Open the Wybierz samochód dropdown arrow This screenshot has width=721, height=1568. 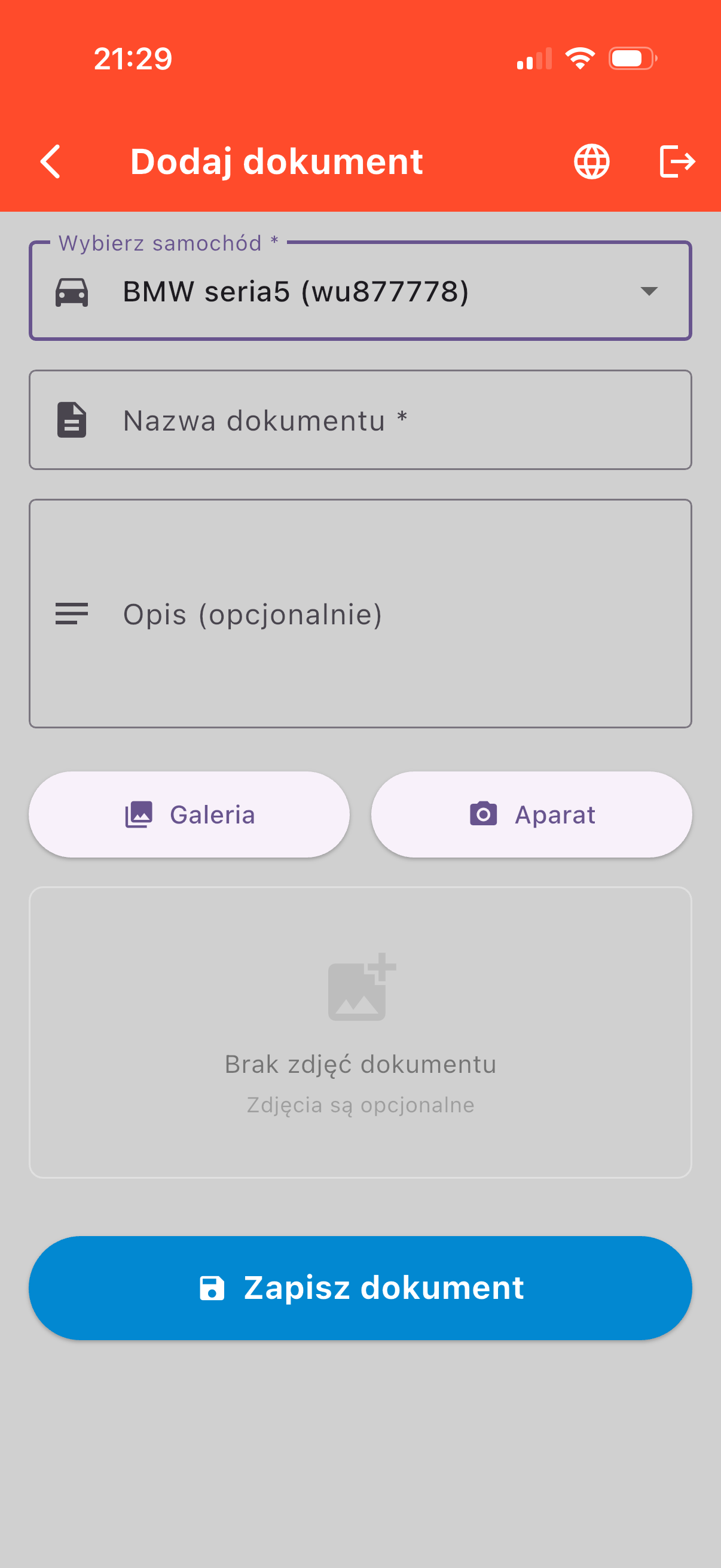(649, 292)
